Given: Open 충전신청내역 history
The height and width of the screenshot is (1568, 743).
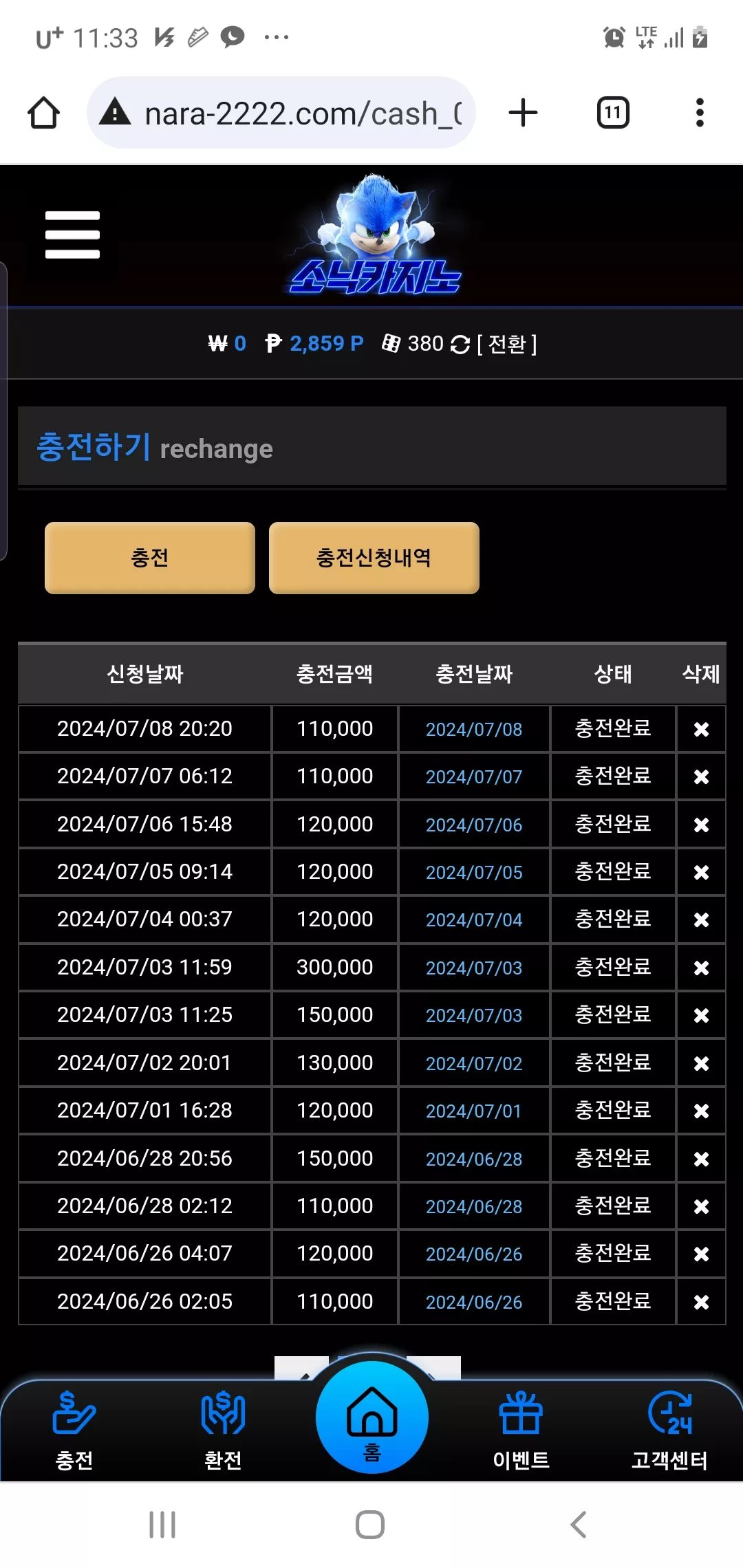Looking at the screenshot, I should coord(374,558).
